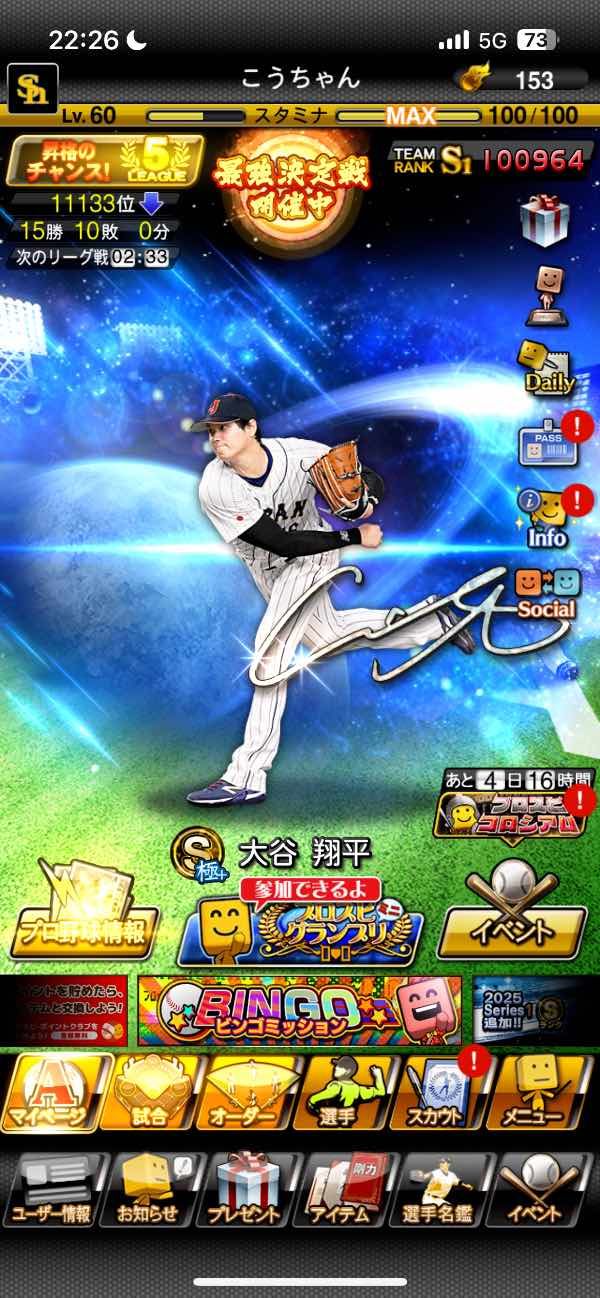Open the BINGO ビンゴミッション banner
The width and height of the screenshot is (600, 1298).
coord(298,1010)
